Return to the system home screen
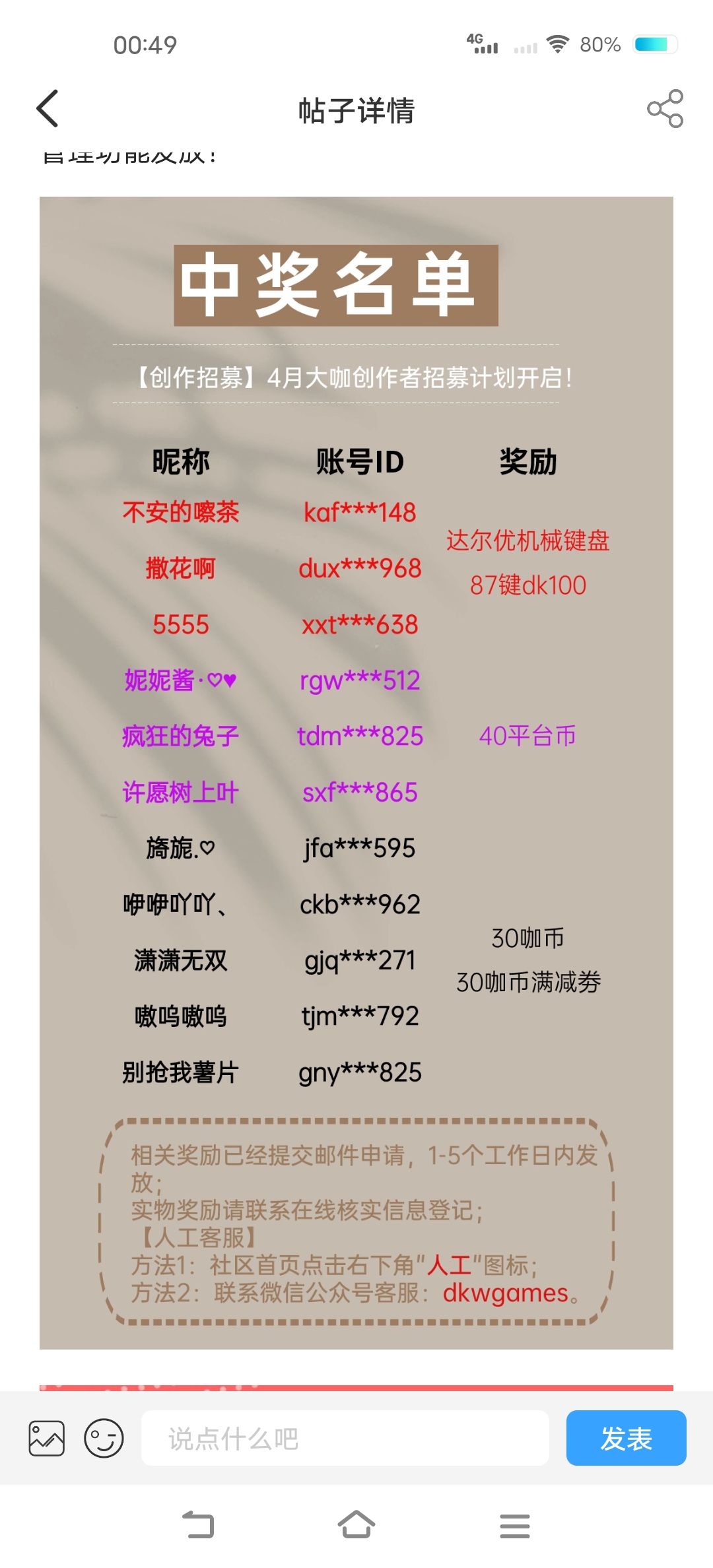This screenshot has height=1568, width=713. (x=356, y=1524)
